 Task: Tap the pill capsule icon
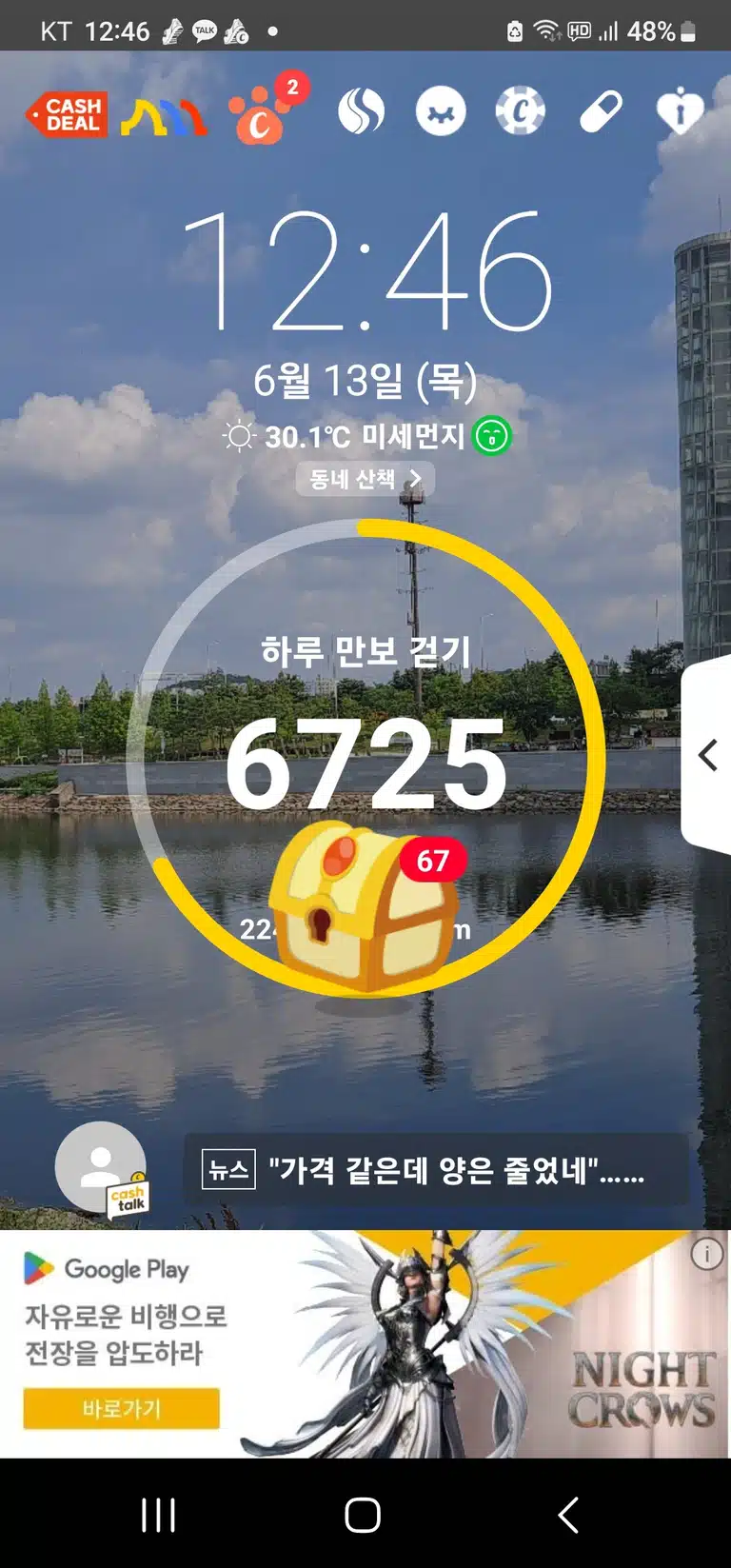602,112
